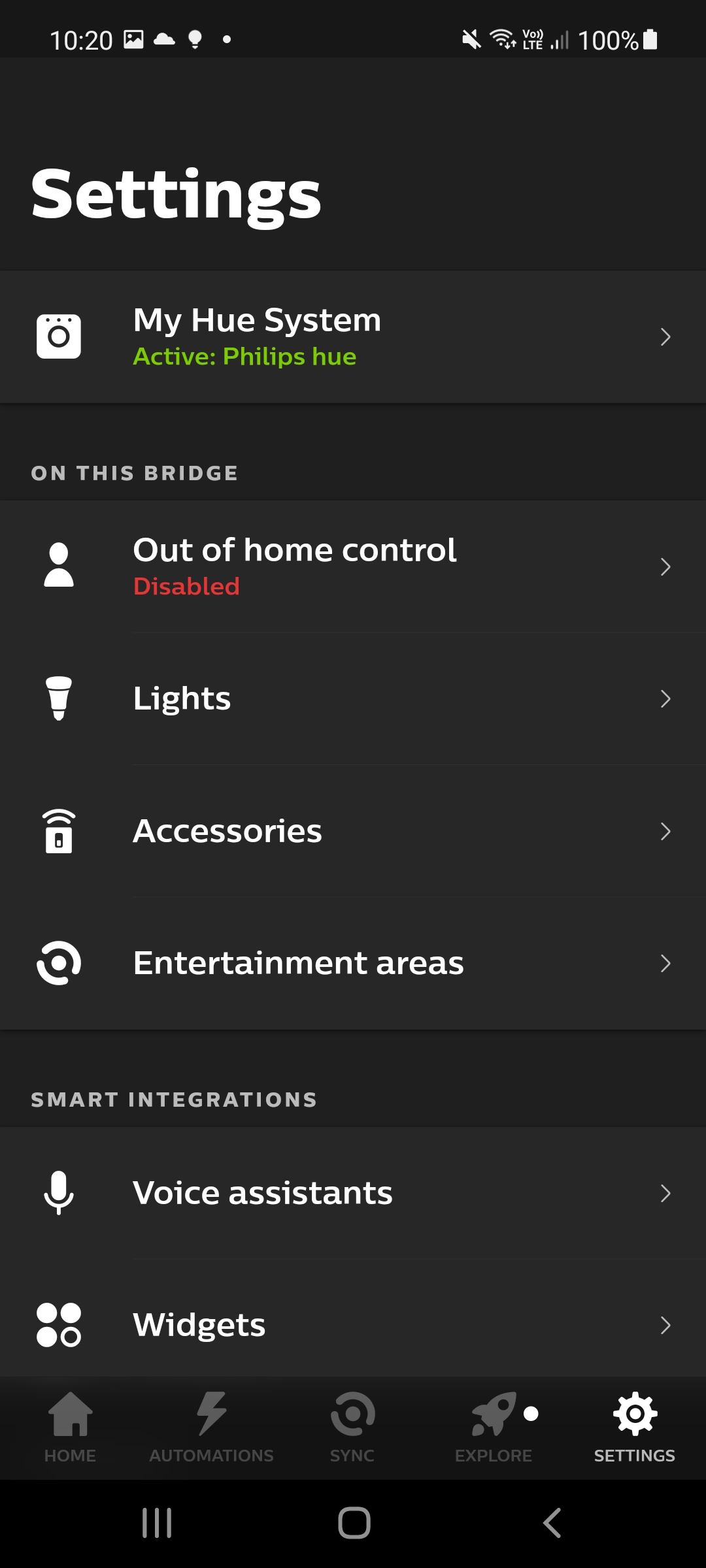Go to Accessories settings
Viewport: 706px width, 1568px height.
[353, 831]
